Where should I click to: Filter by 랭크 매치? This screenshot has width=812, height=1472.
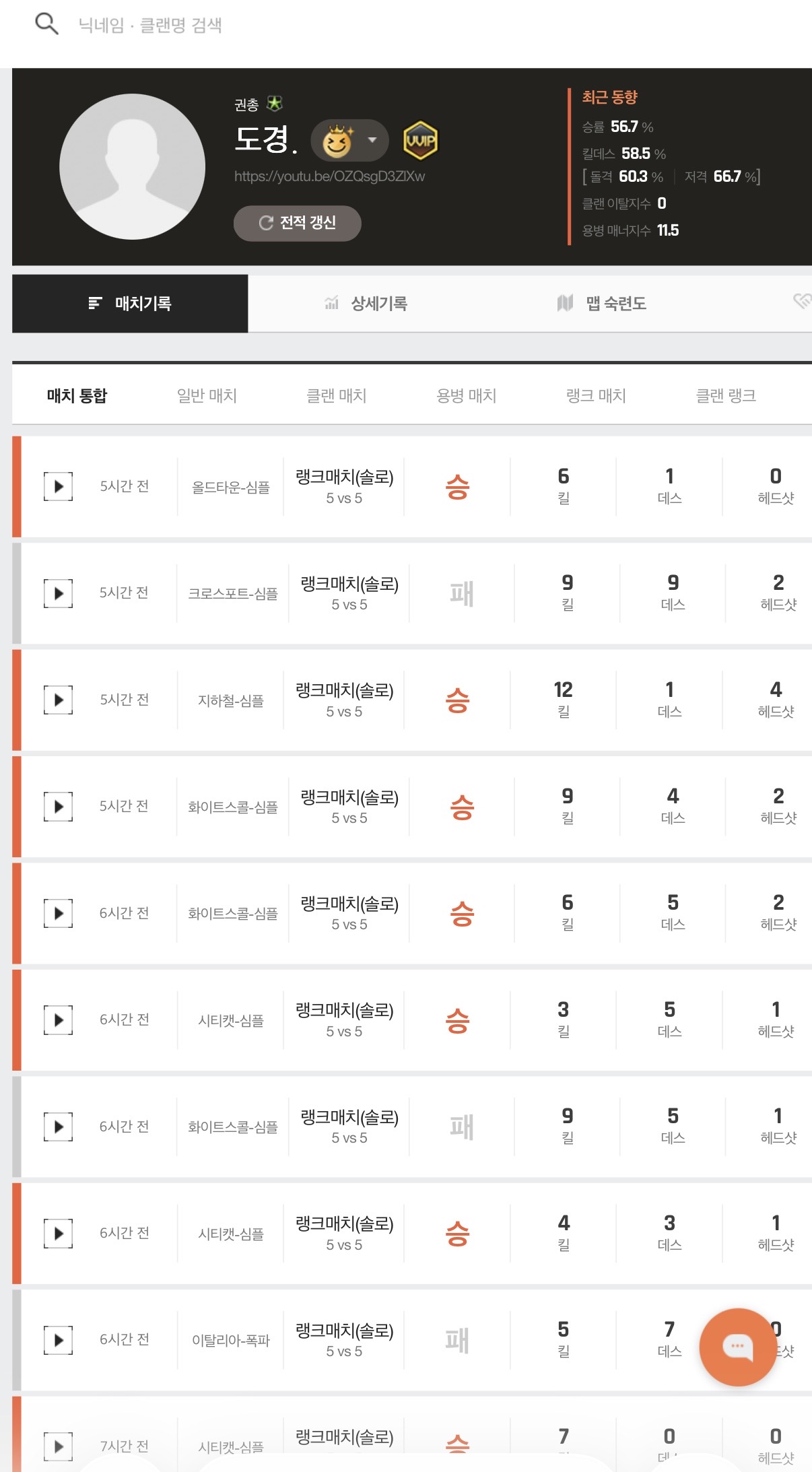(x=596, y=396)
